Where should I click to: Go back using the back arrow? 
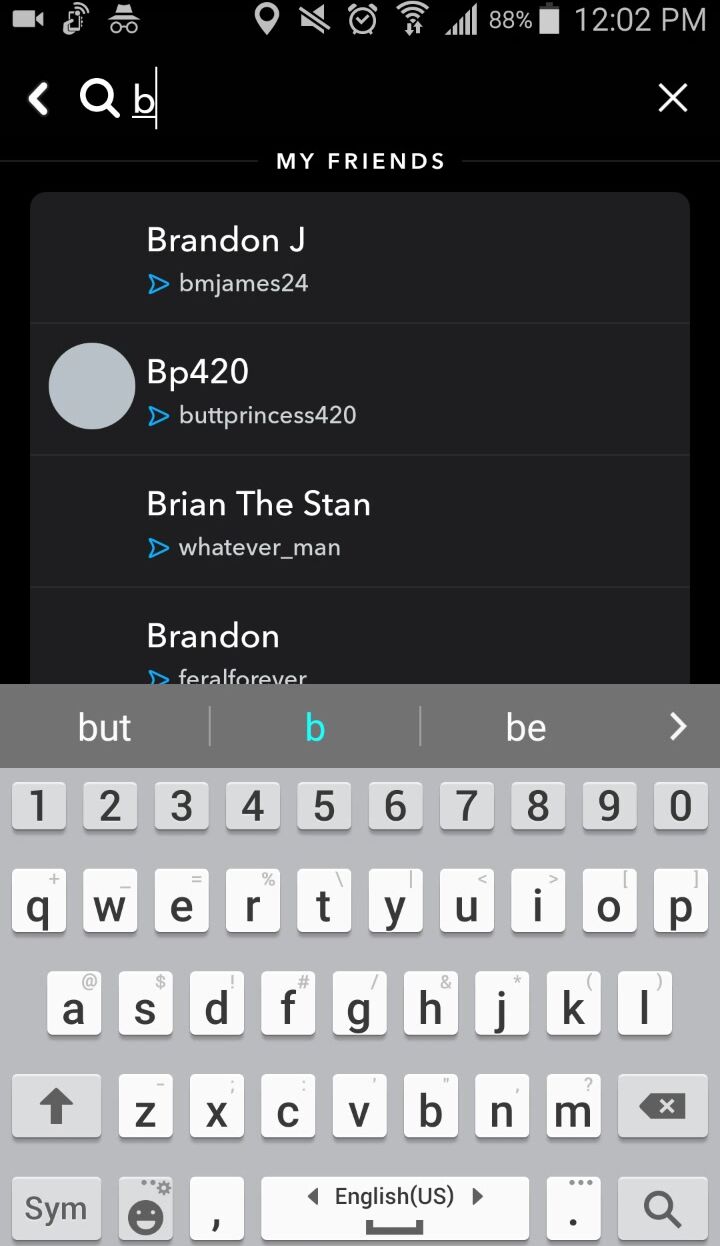click(x=39, y=98)
